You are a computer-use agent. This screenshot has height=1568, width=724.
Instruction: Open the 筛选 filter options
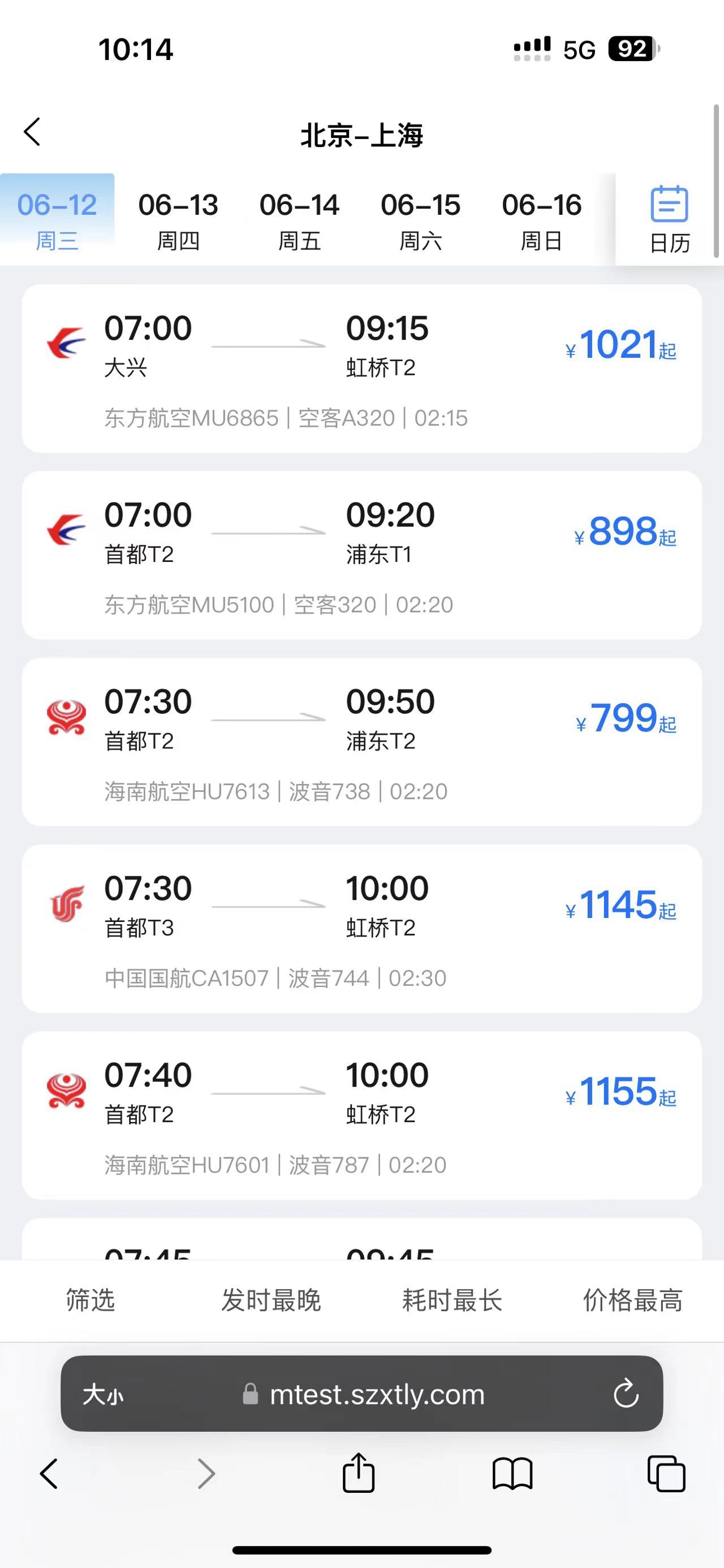tap(90, 1300)
